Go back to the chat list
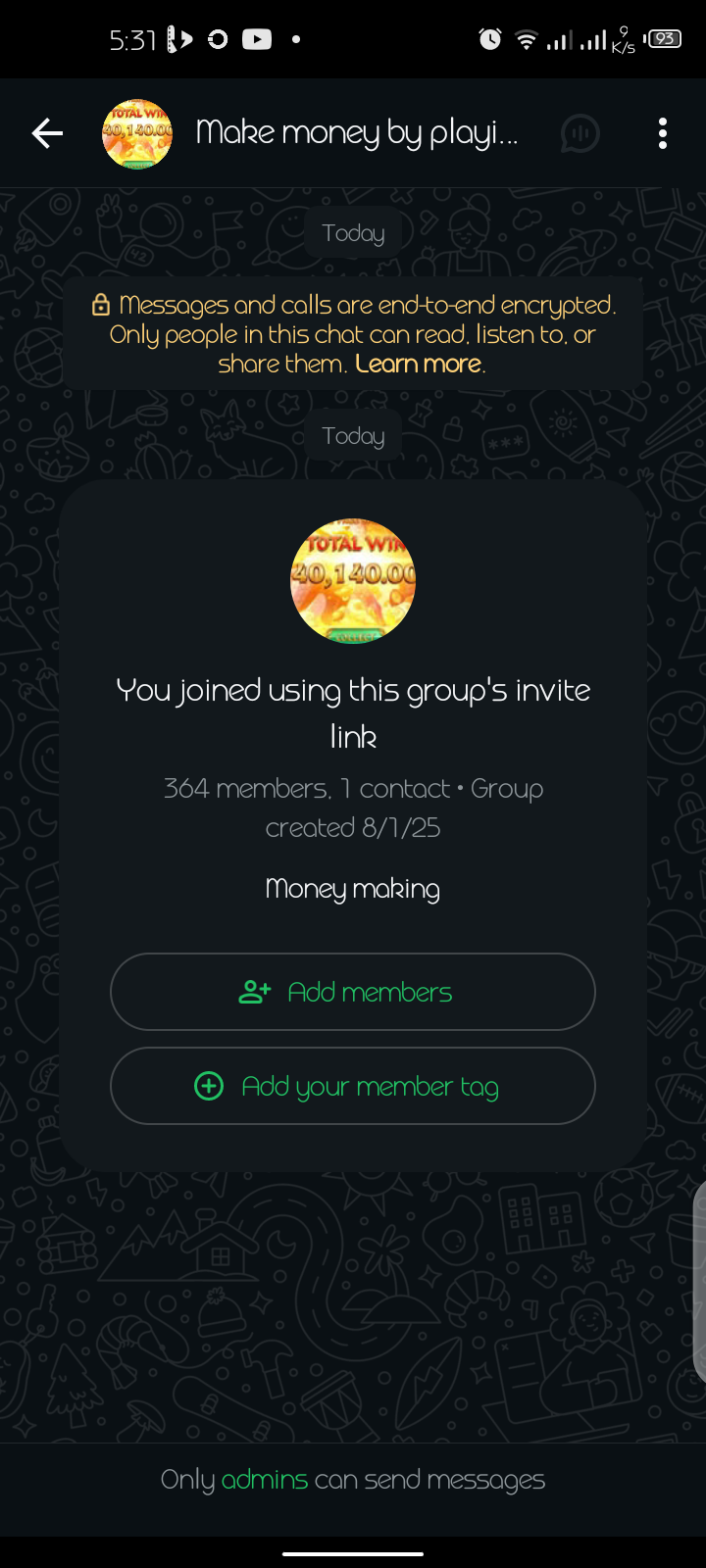Viewport: 706px width, 1568px height. coord(47,133)
